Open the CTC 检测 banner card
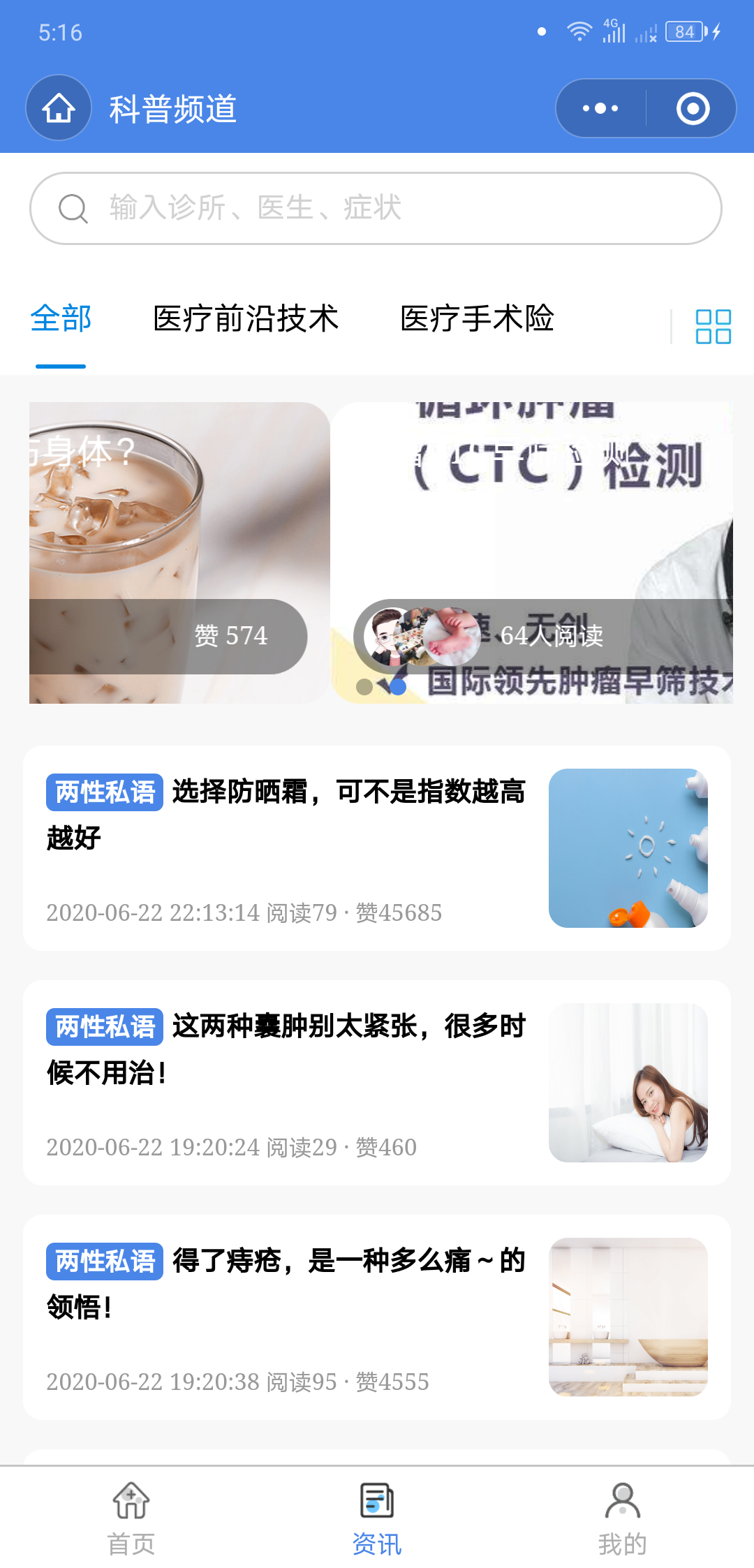This screenshot has height=1568, width=754. click(533, 553)
